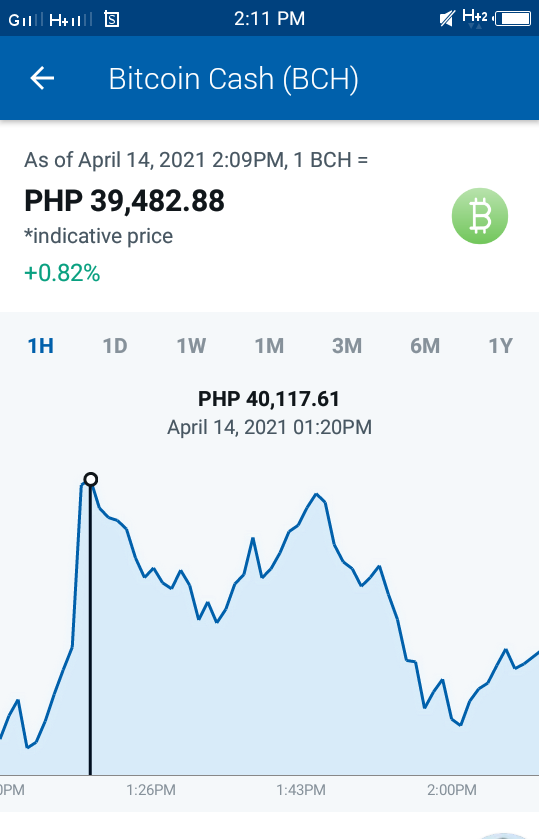Show the 3M price chart
The height and width of the screenshot is (839, 539).
(347, 346)
